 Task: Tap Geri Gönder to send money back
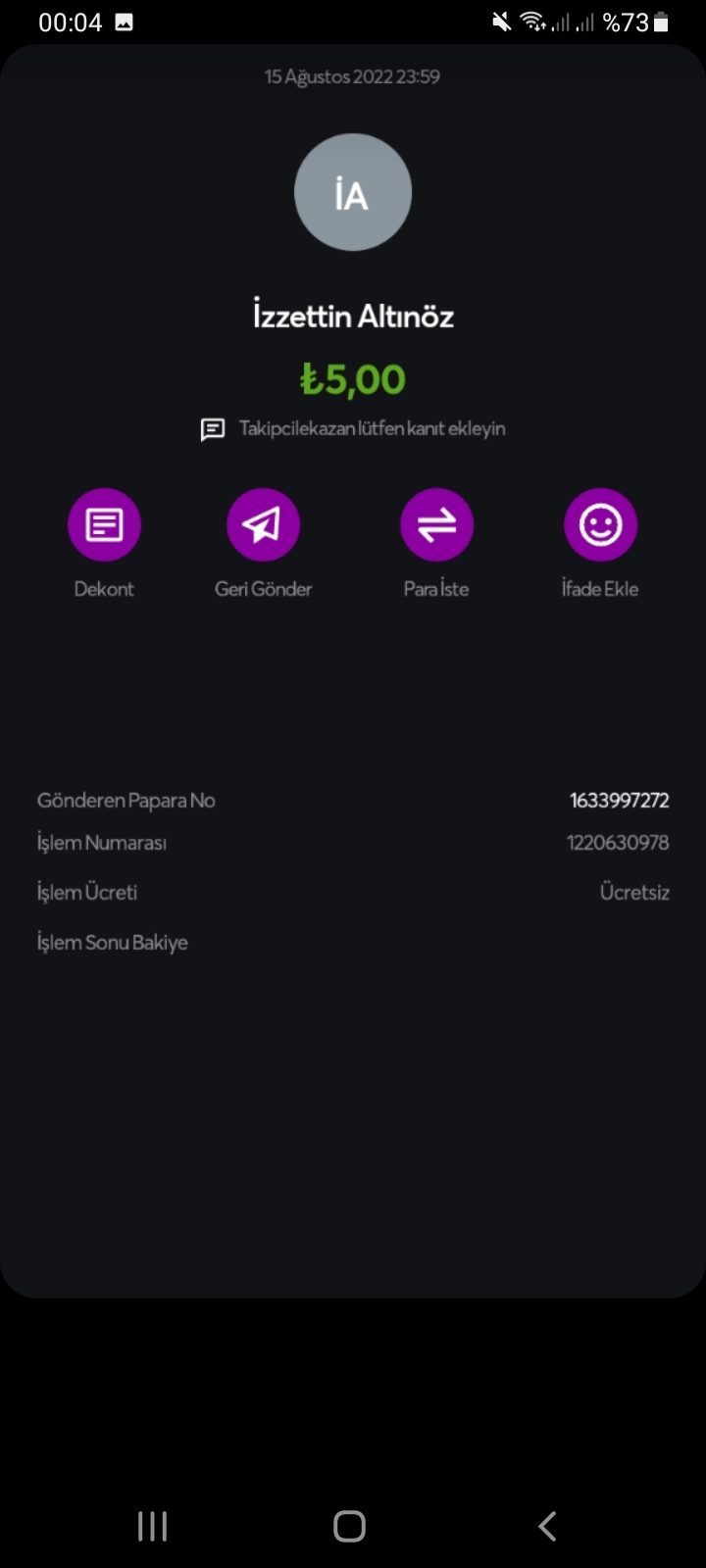[x=263, y=525]
